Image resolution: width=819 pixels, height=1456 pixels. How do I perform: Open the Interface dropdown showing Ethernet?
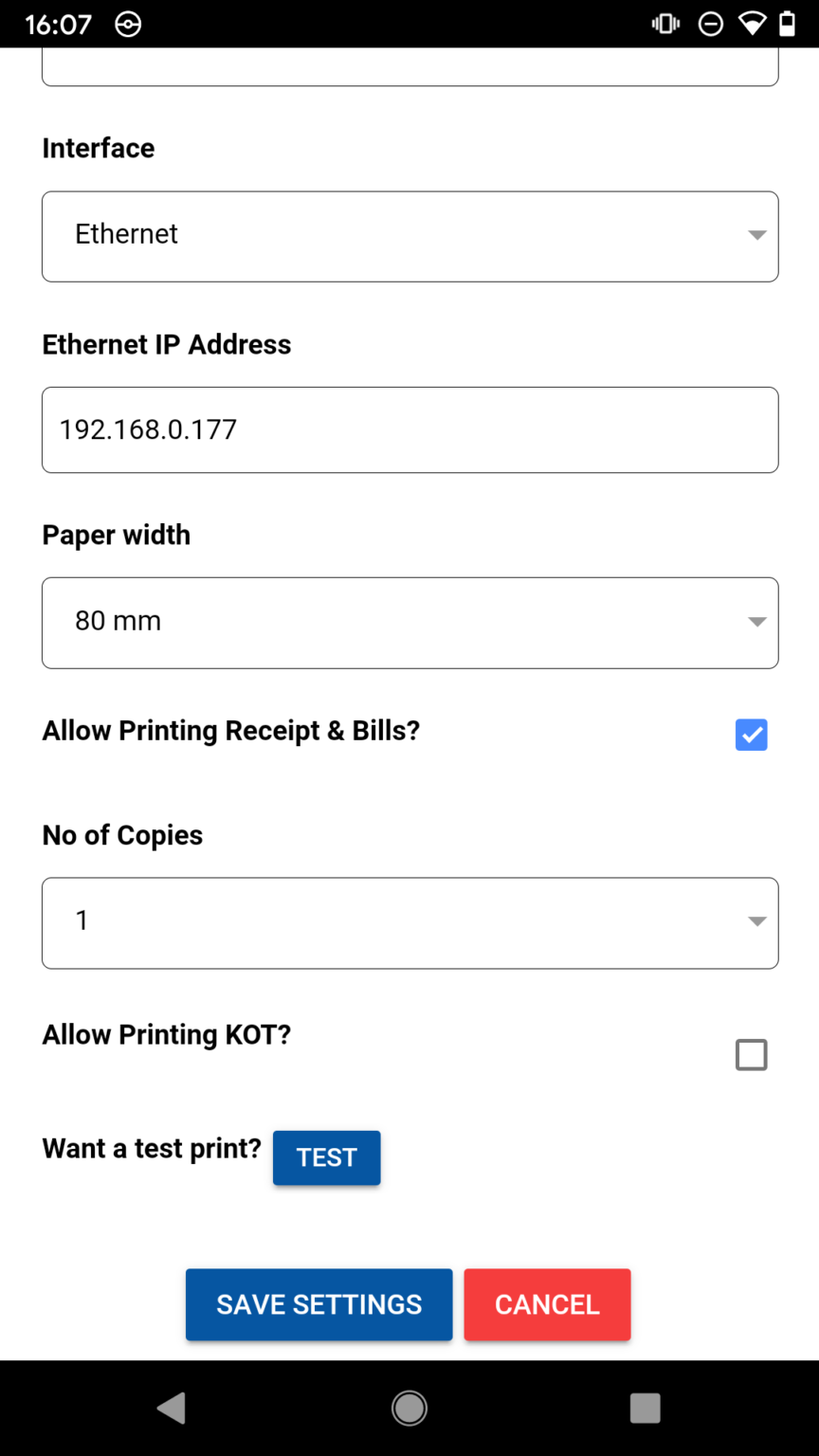pos(409,236)
